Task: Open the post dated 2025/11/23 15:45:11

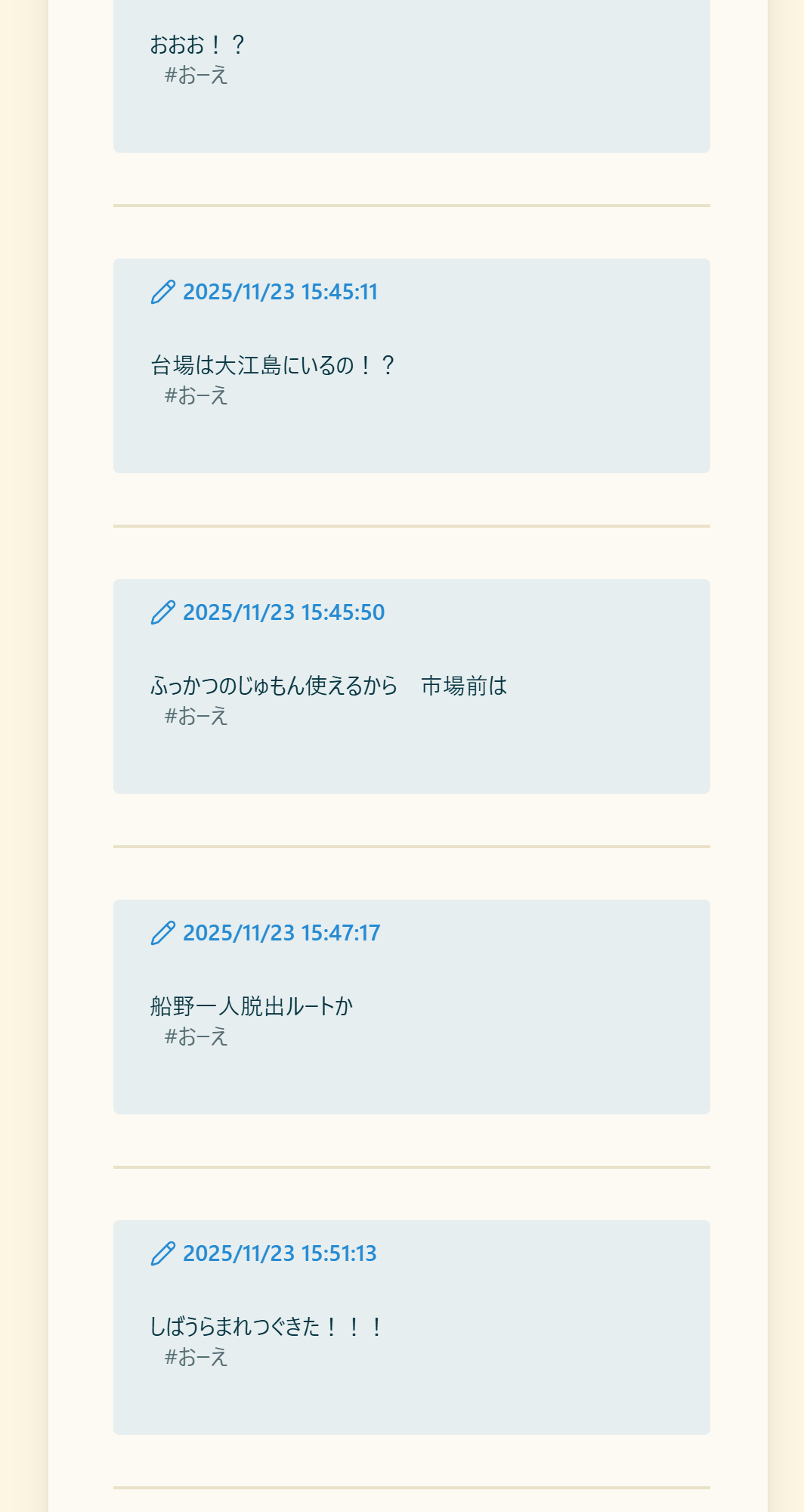Action: tap(280, 292)
